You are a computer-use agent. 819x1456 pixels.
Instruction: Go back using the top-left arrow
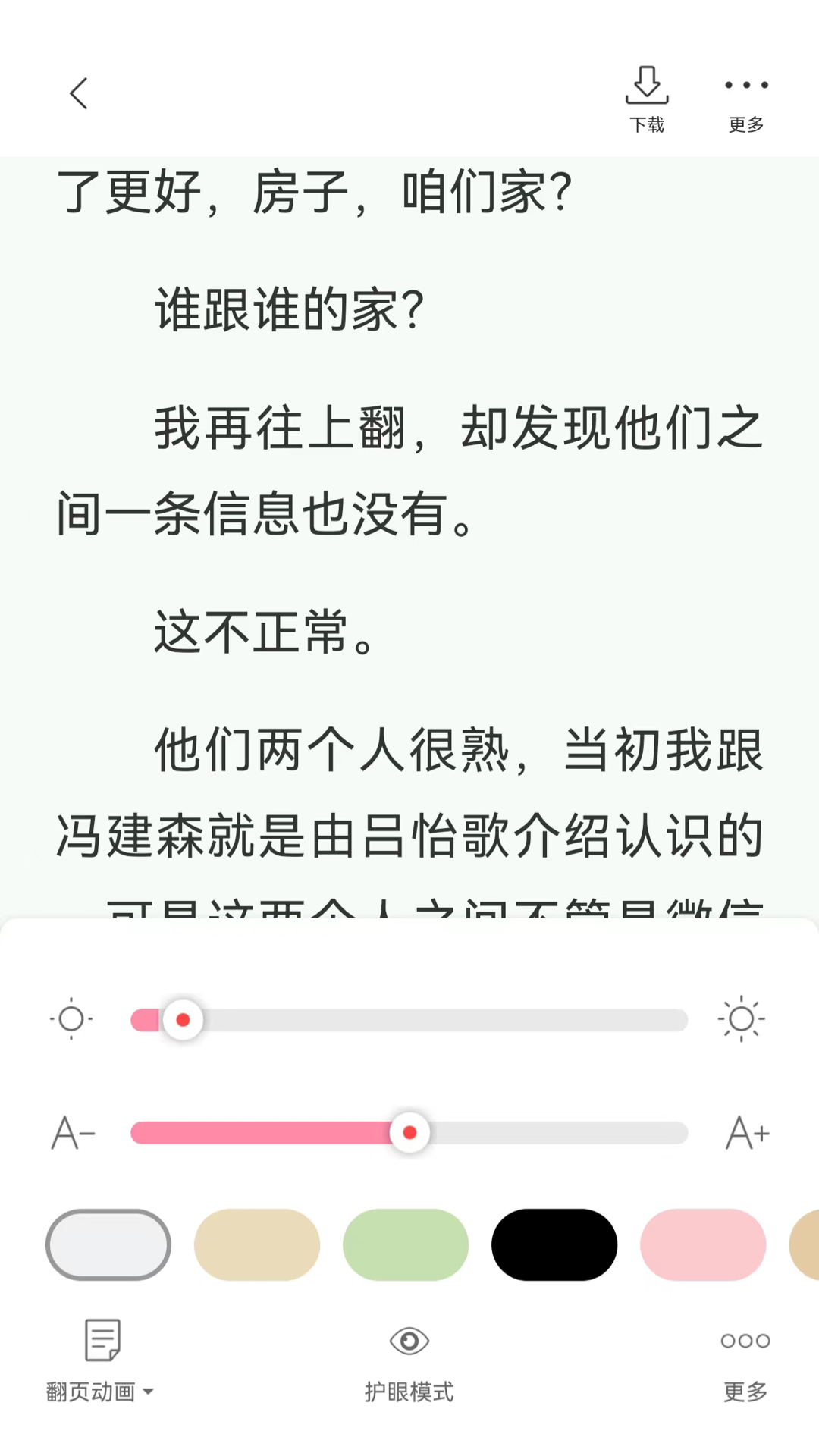[79, 93]
